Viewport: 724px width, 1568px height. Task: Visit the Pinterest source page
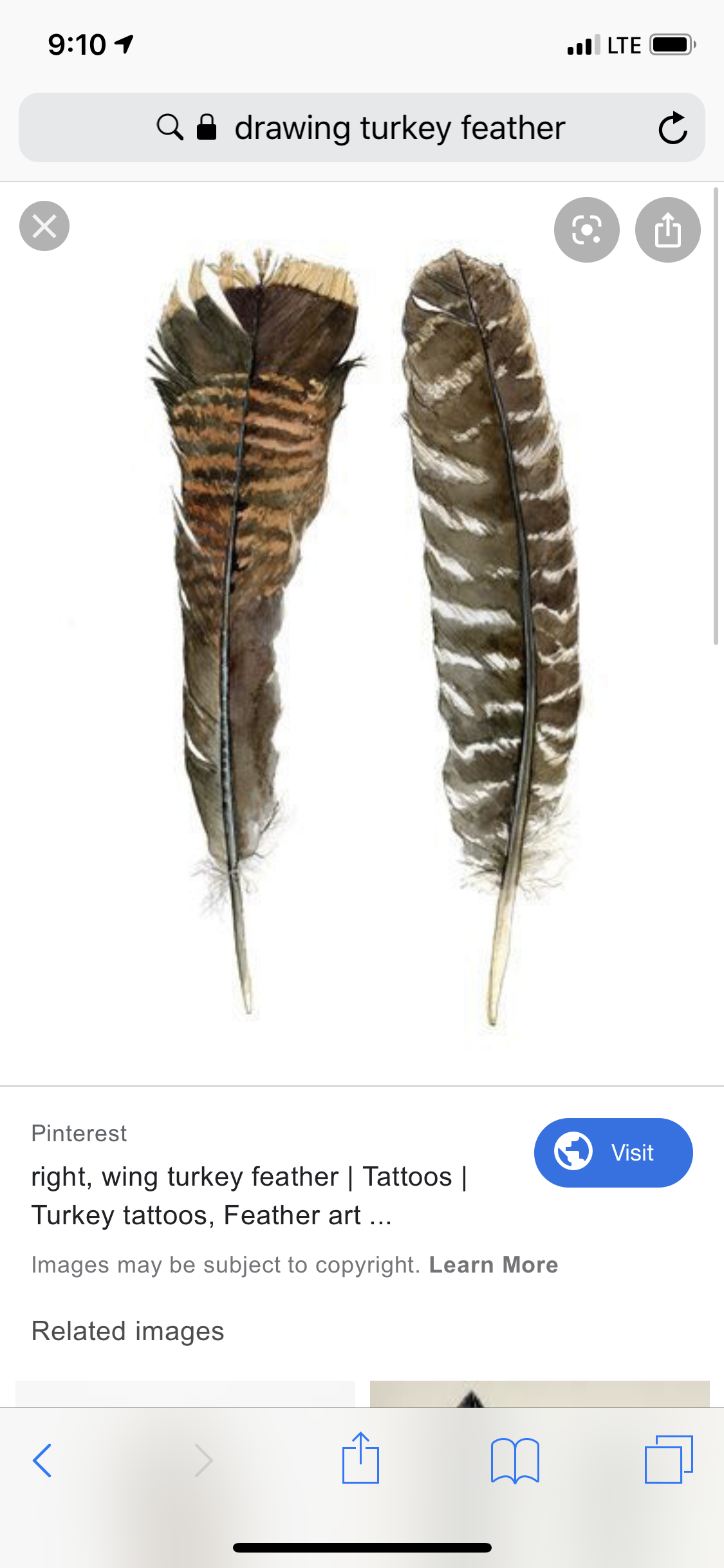point(613,1152)
